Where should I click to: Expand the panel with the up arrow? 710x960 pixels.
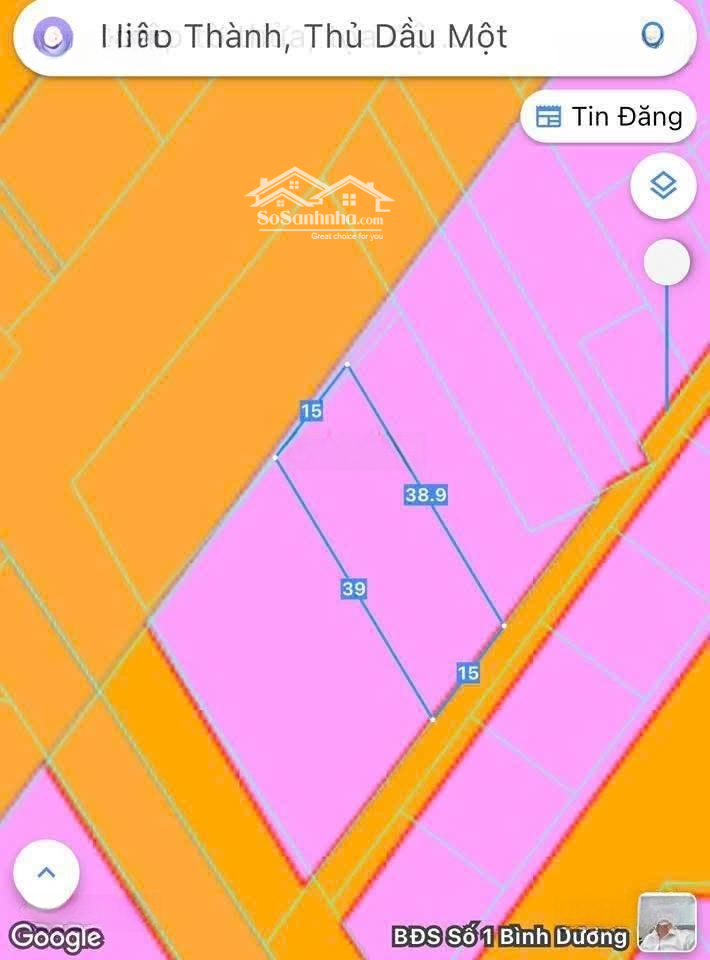pyautogui.click(x=46, y=873)
